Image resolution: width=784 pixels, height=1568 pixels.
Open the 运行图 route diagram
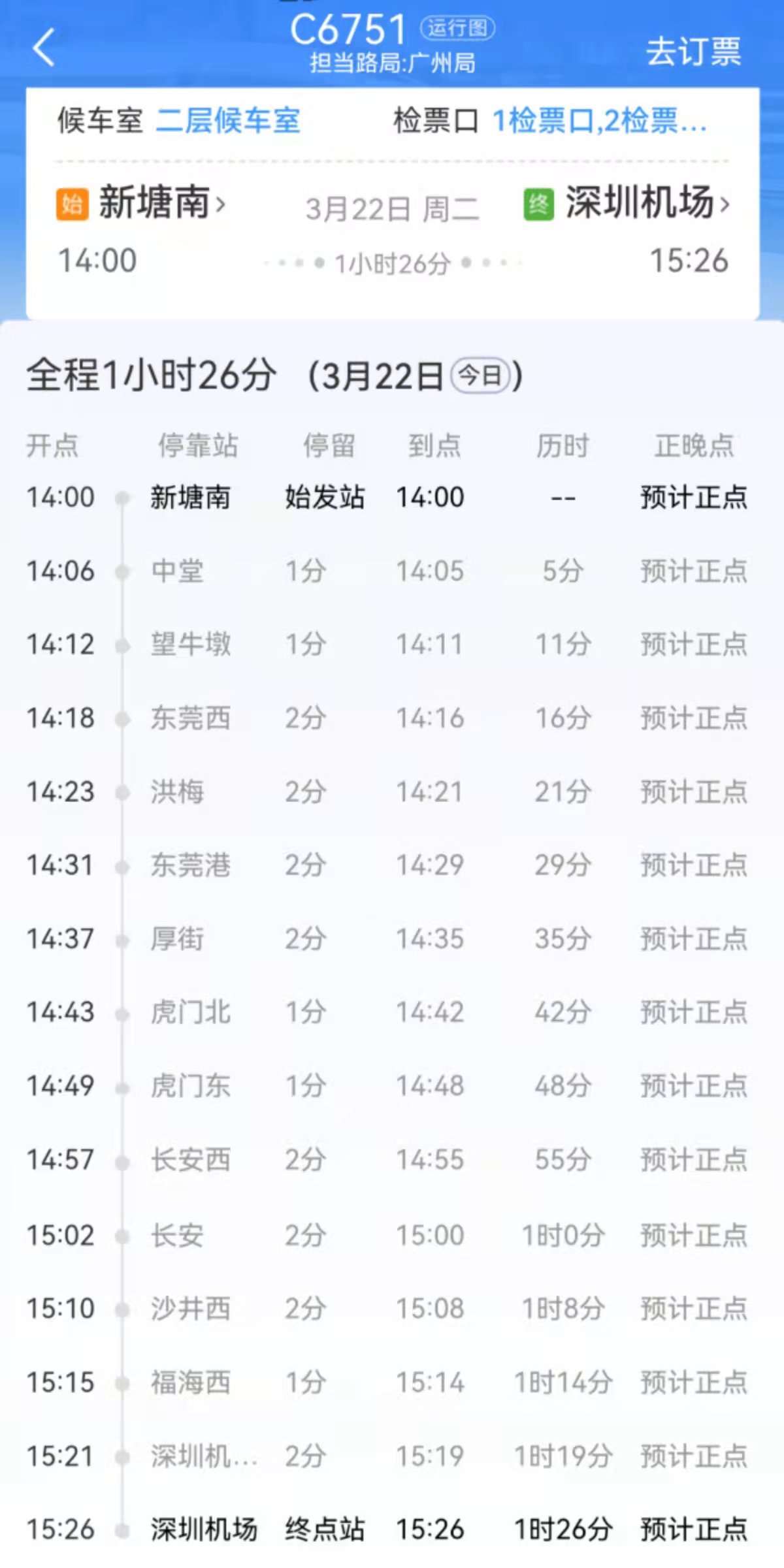click(457, 28)
